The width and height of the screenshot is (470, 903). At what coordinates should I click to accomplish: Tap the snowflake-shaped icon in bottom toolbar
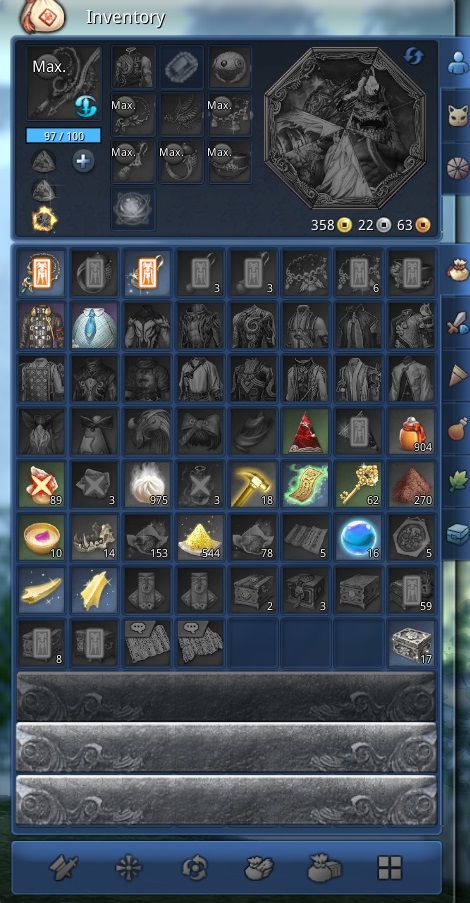tap(129, 867)
